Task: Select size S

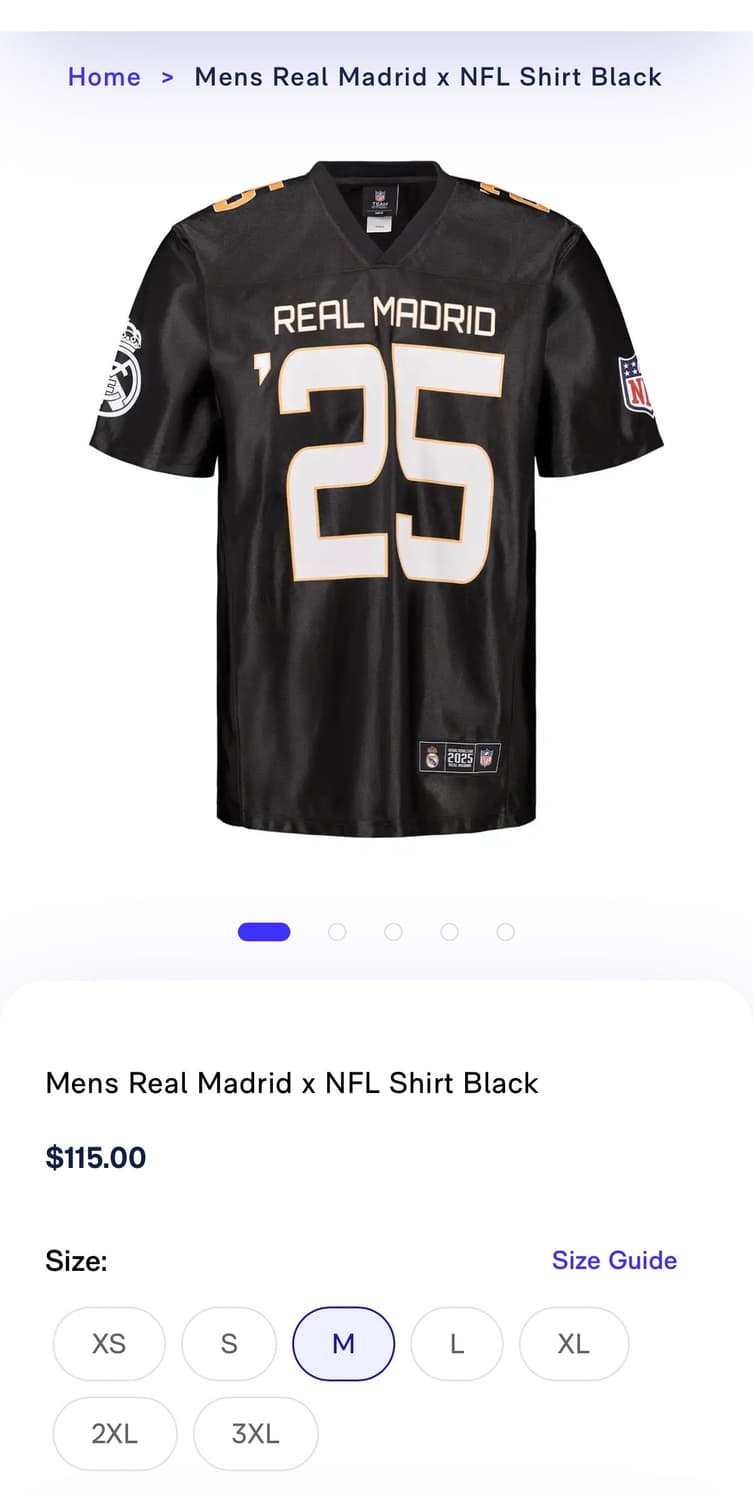Action: (x=228, y=1344)
